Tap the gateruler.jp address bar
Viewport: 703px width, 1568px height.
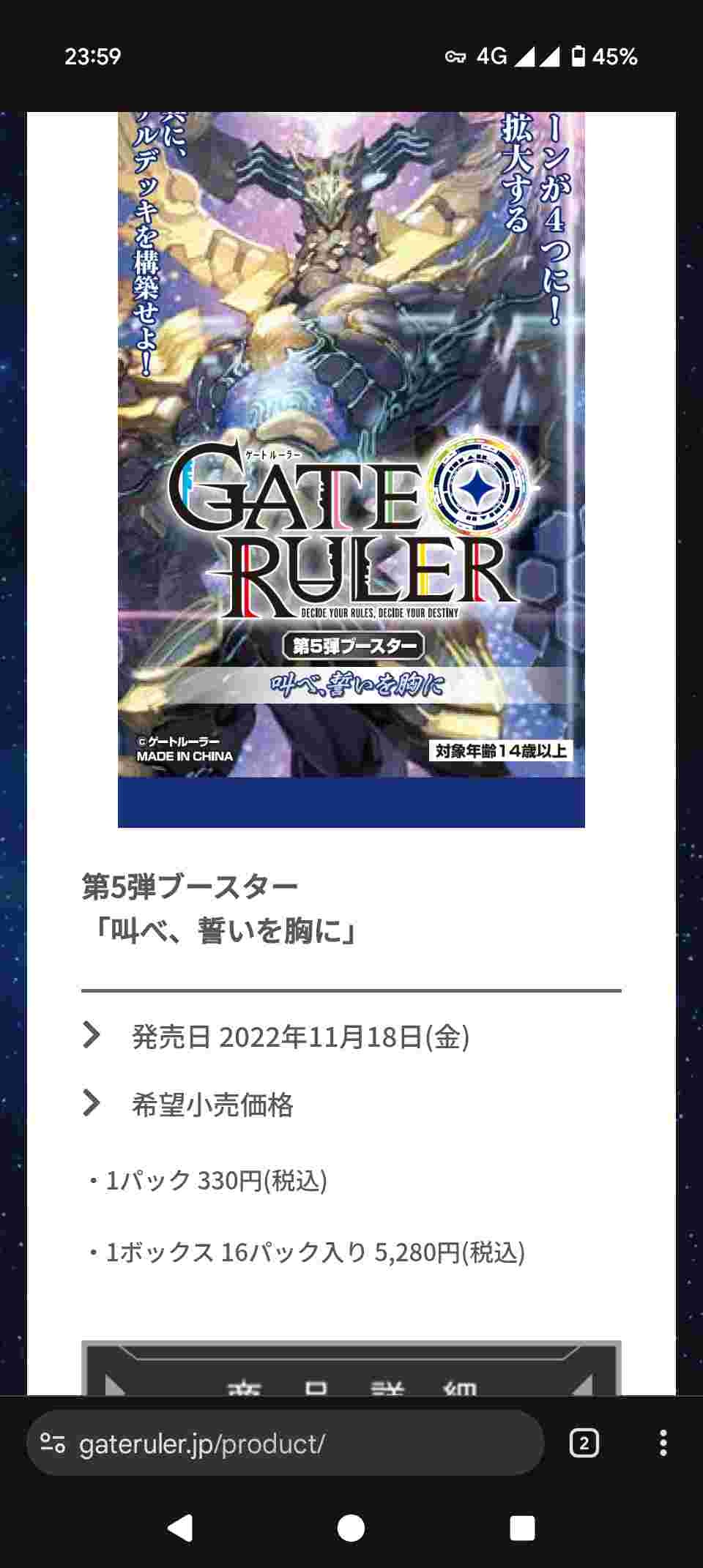click(x=293, y=1444)
